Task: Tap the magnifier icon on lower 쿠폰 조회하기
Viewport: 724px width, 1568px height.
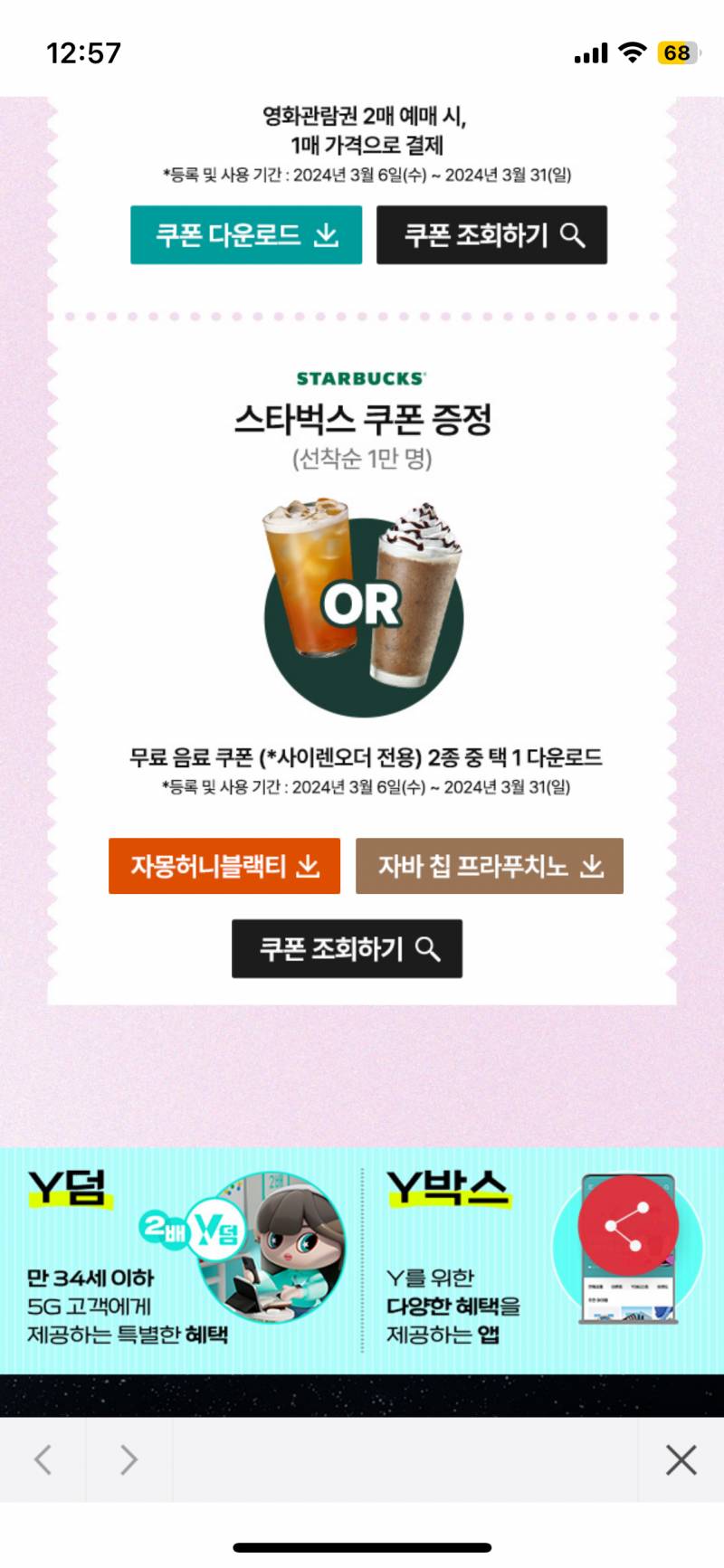Action: pyautogui.click(x=425, y=948)
